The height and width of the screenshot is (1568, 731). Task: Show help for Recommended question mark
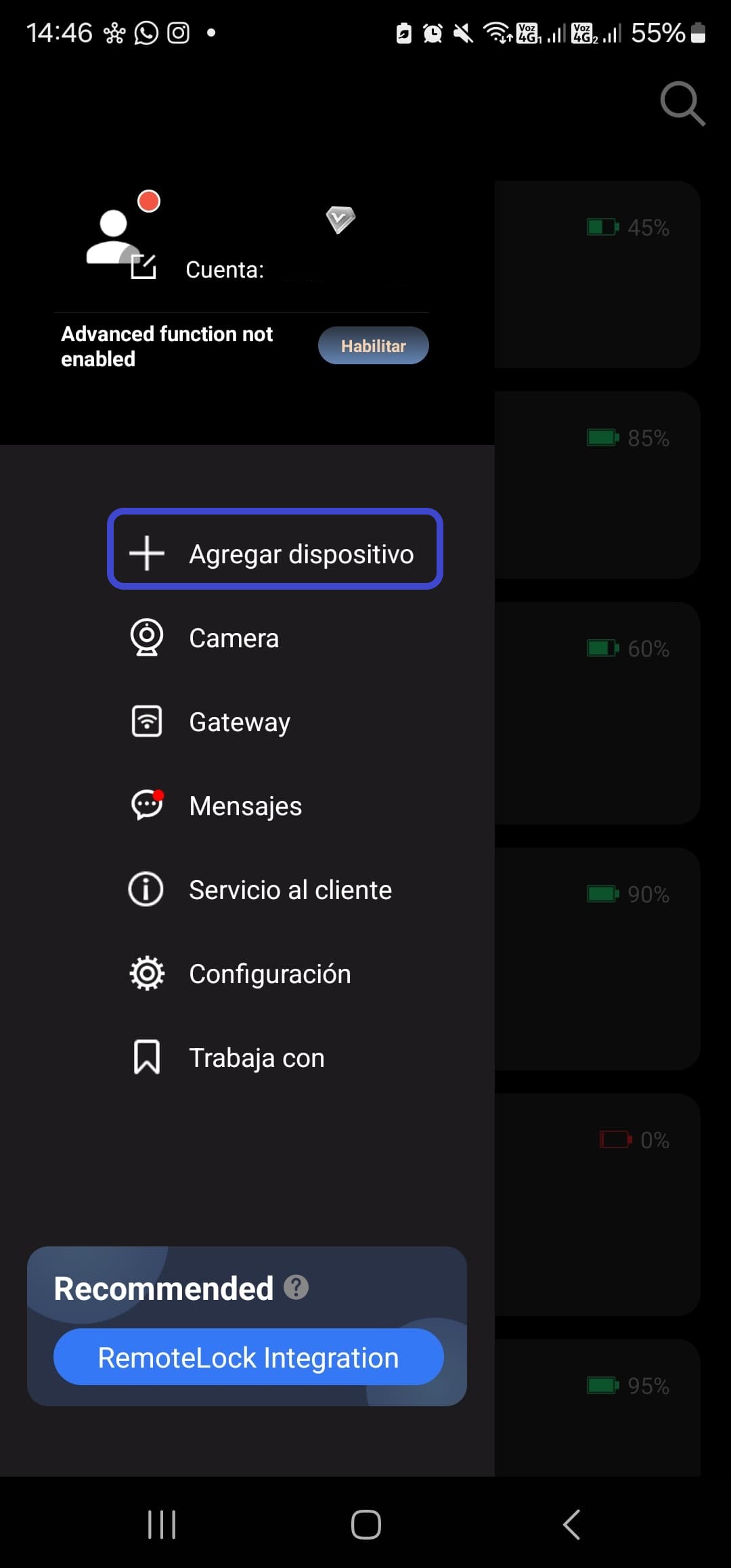(x=296, y=1287)
